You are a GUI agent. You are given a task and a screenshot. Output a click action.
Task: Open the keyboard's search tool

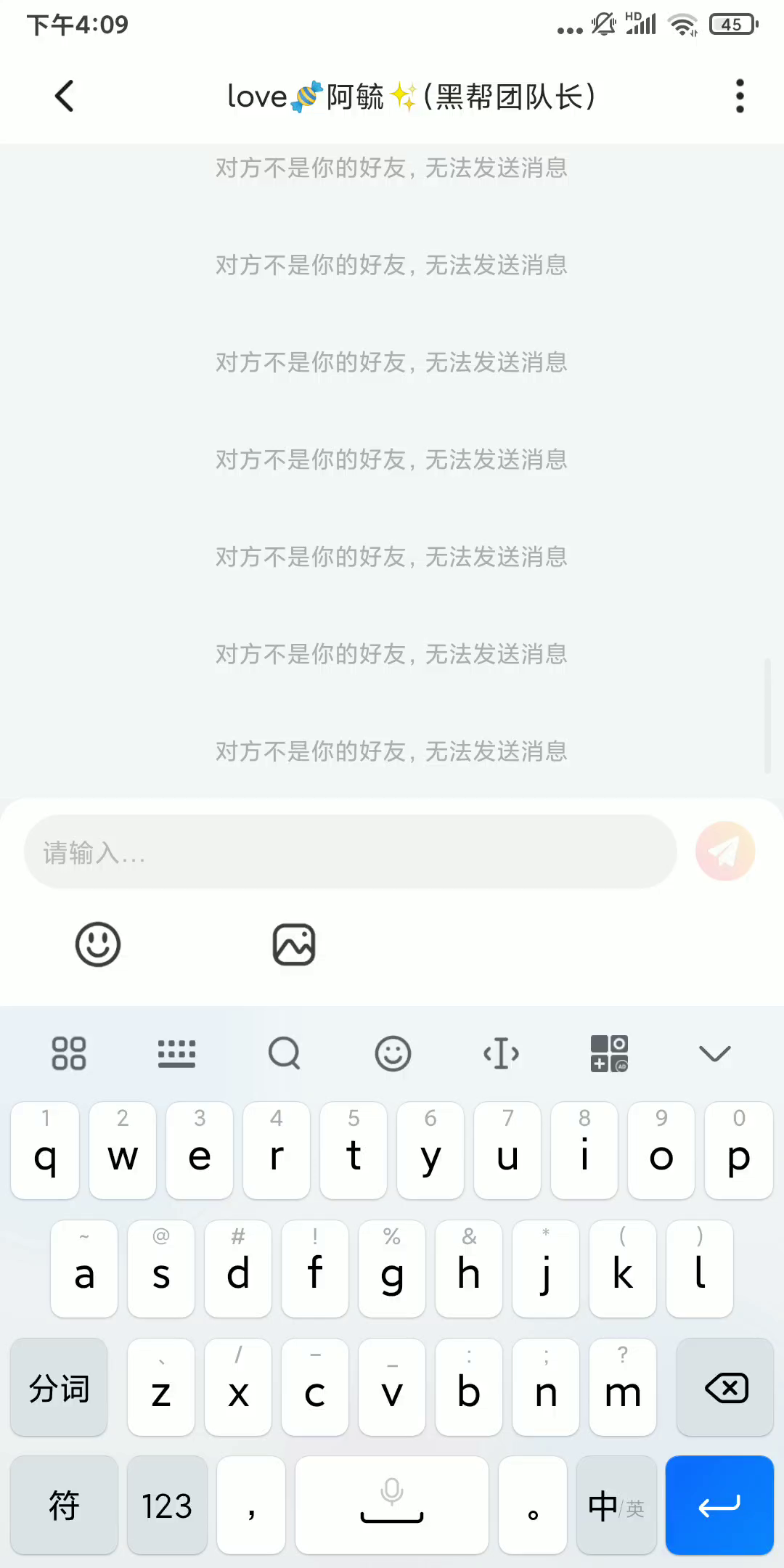[x=284, y=1053]
